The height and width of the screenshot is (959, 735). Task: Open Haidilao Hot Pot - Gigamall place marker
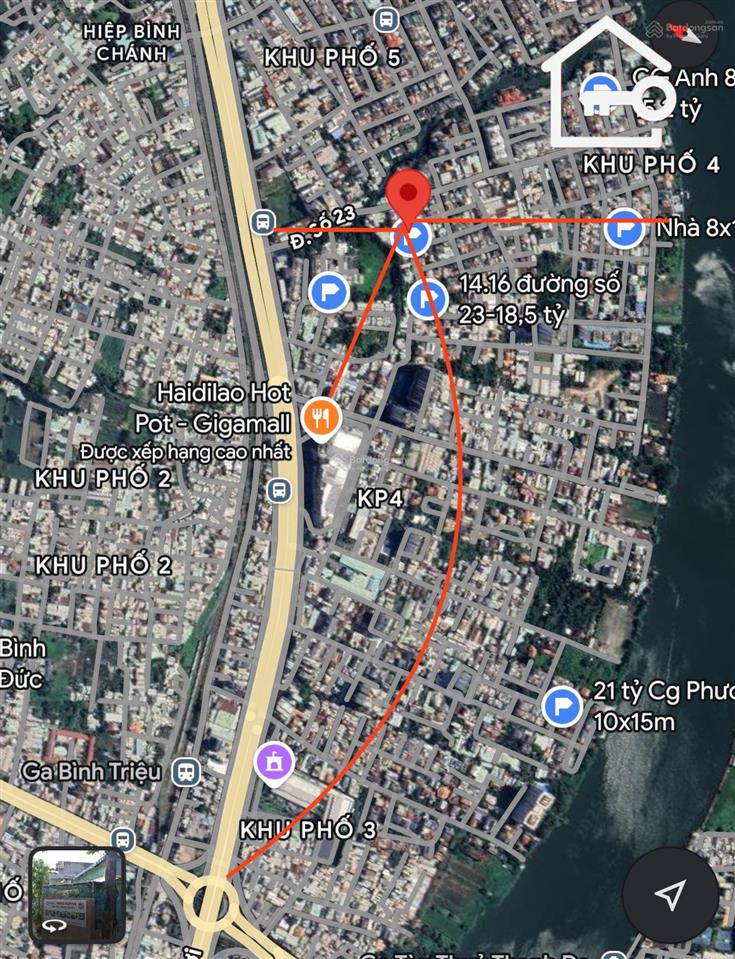pyautogui.click(x=321, y=416)
